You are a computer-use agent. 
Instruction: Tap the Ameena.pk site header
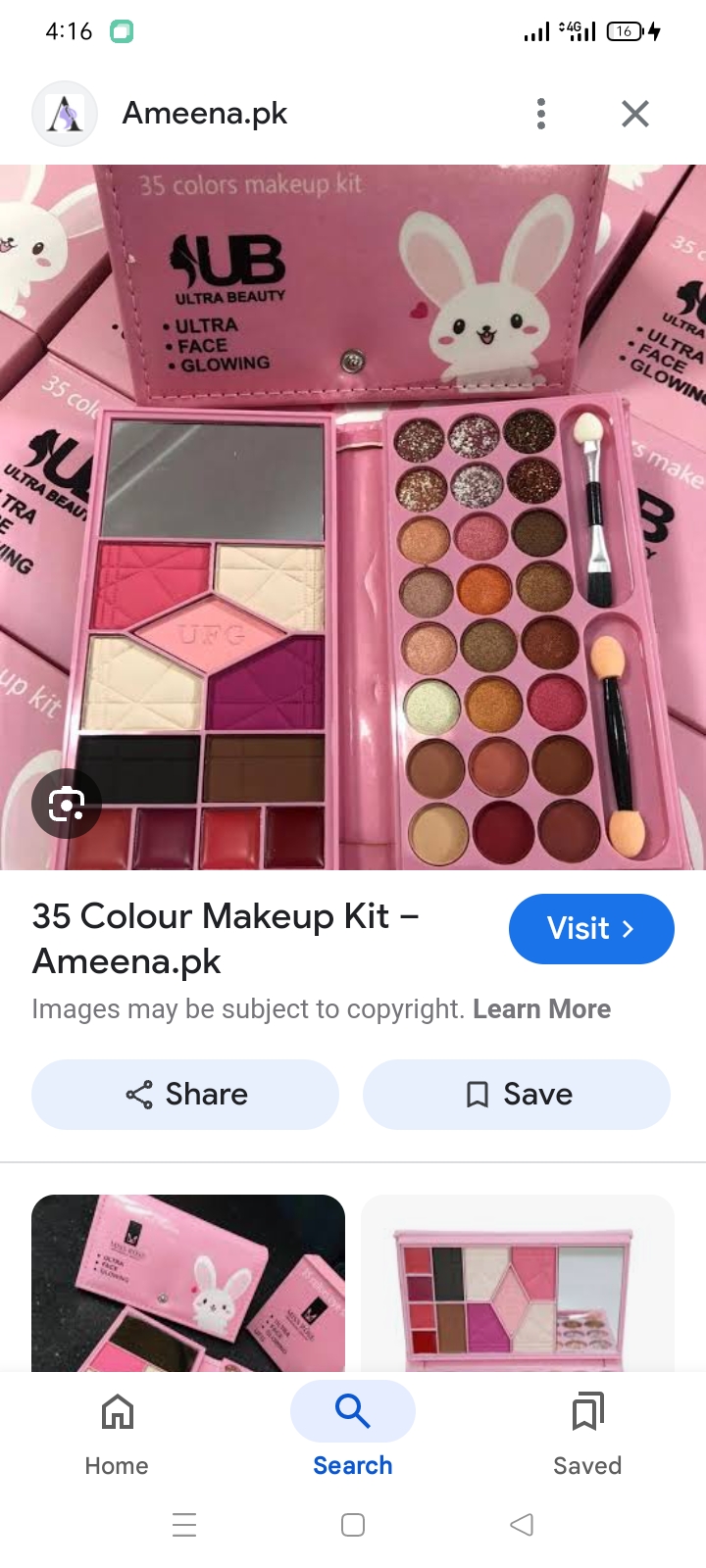[x=204, y=114]
